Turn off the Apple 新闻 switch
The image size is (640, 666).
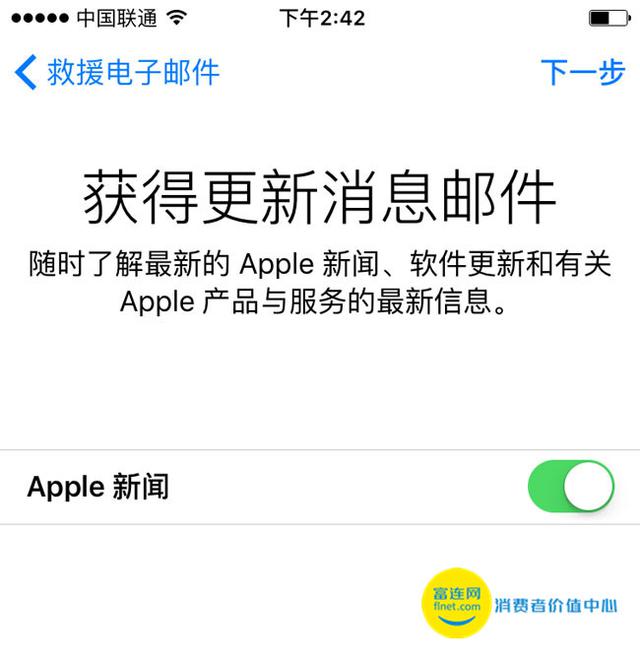(x=570, y=487)
